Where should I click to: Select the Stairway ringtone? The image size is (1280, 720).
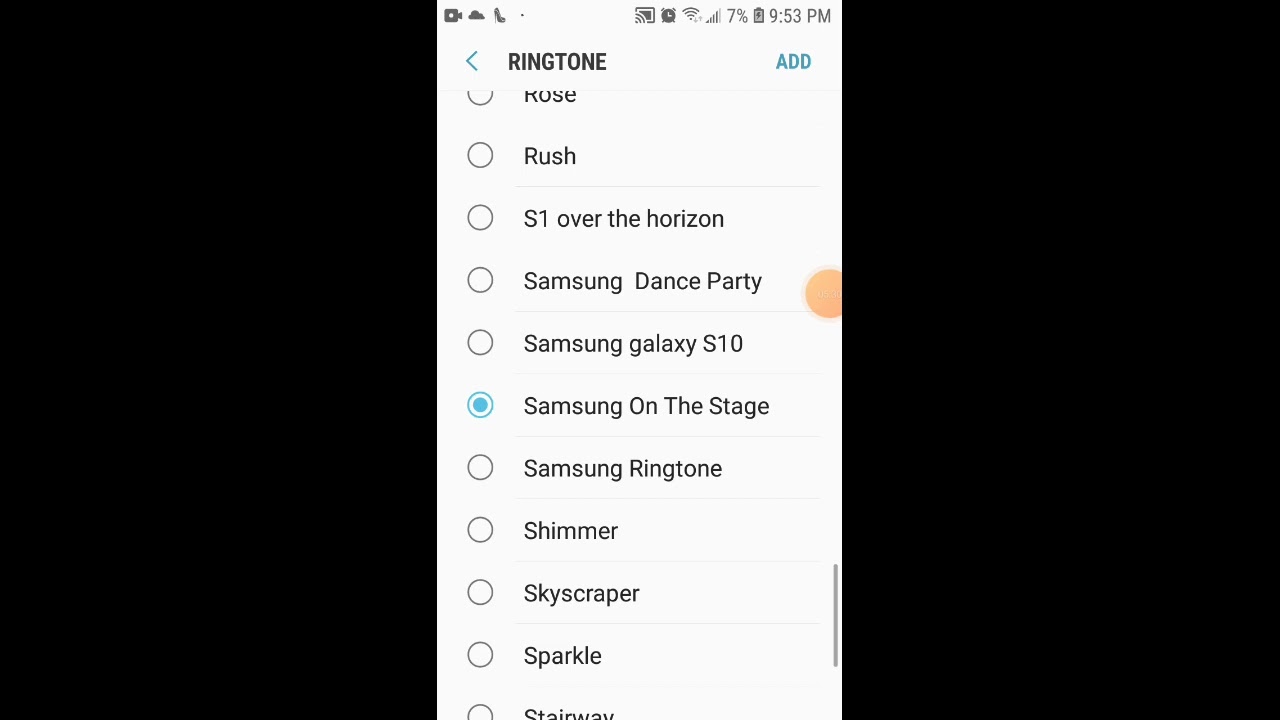tap(568, 713)
